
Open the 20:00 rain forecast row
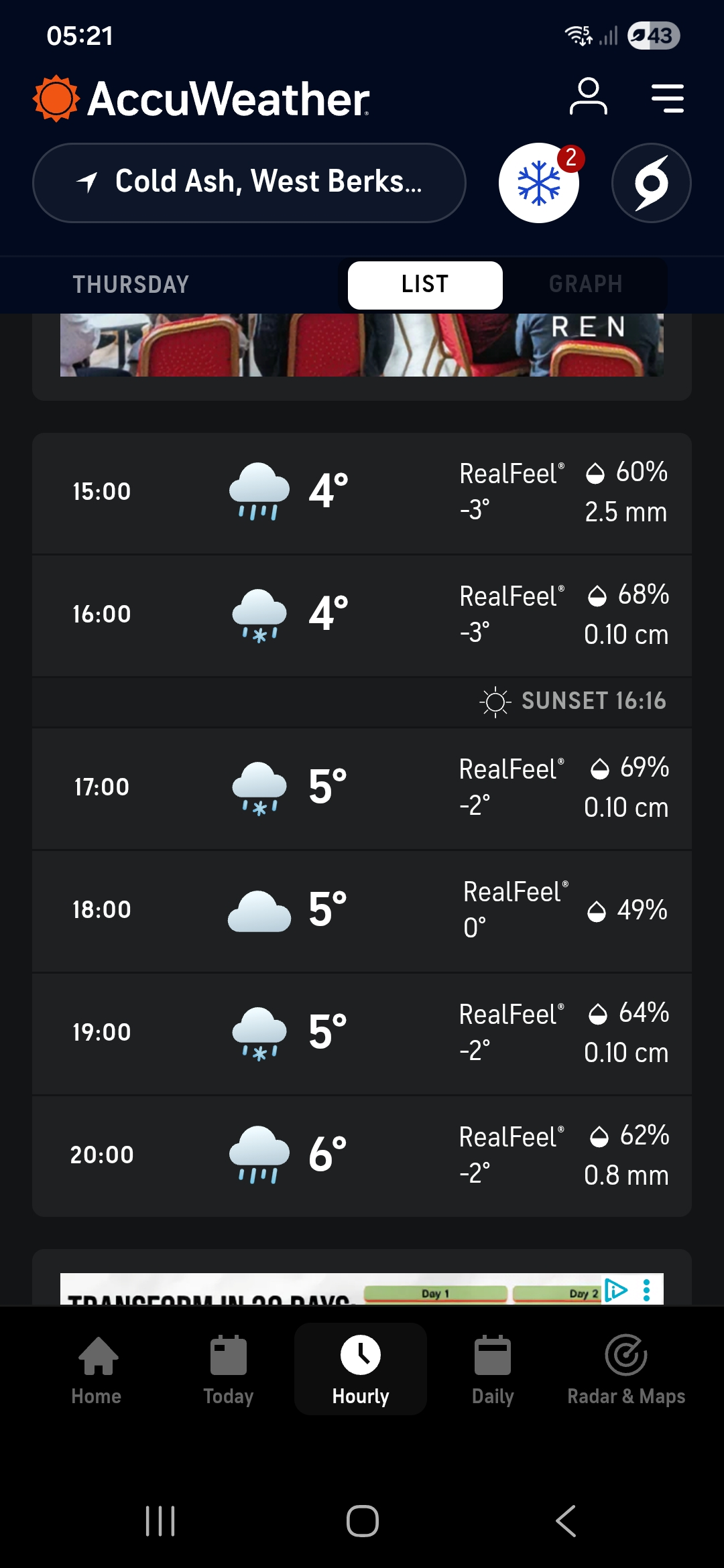coord(362,1156)
